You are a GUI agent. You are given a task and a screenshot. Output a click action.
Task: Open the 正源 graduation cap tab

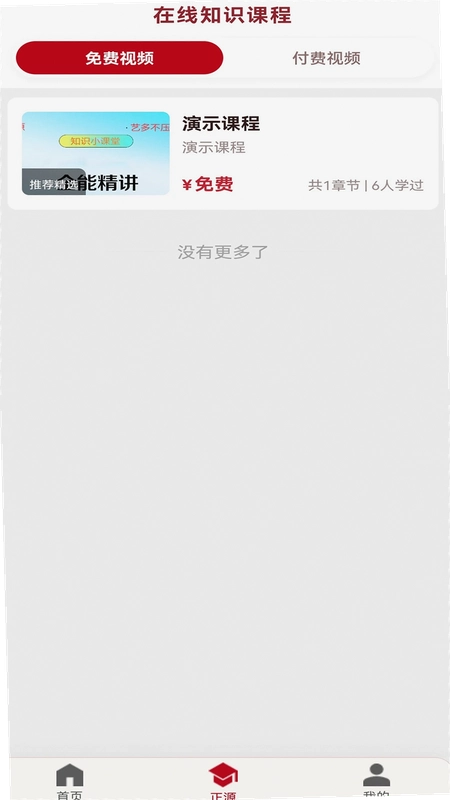[223, 781]
